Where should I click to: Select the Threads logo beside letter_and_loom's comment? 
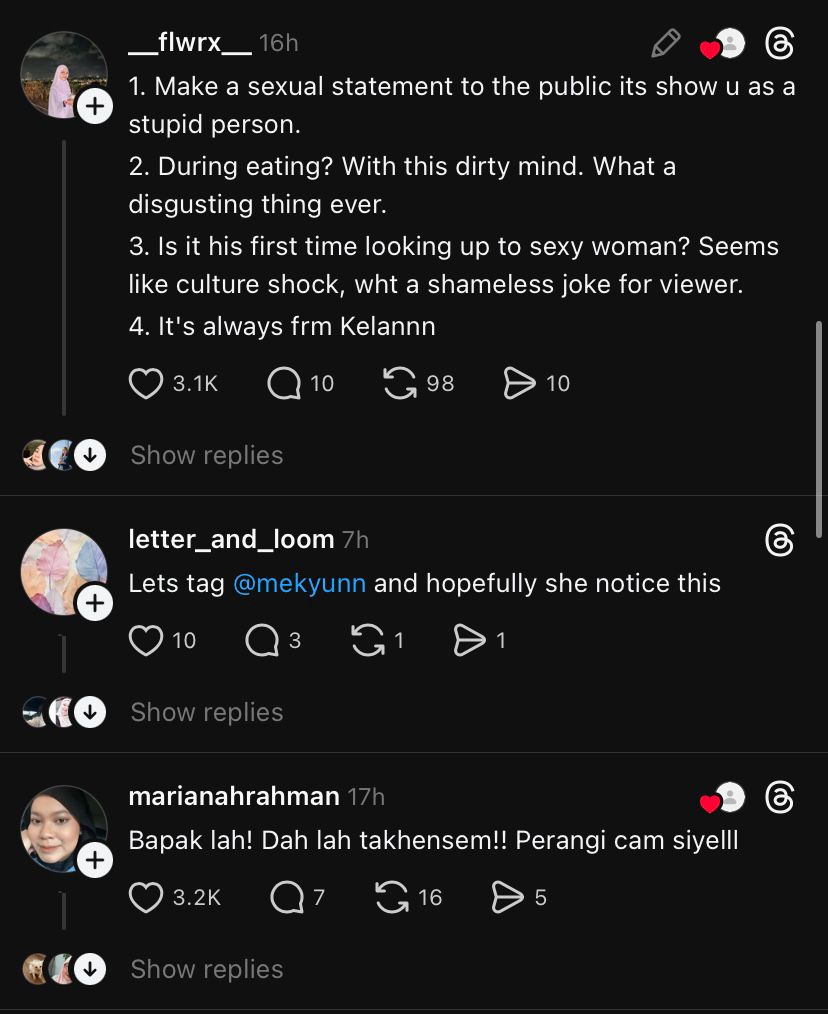pyautogui.click(x=779, y=541)
